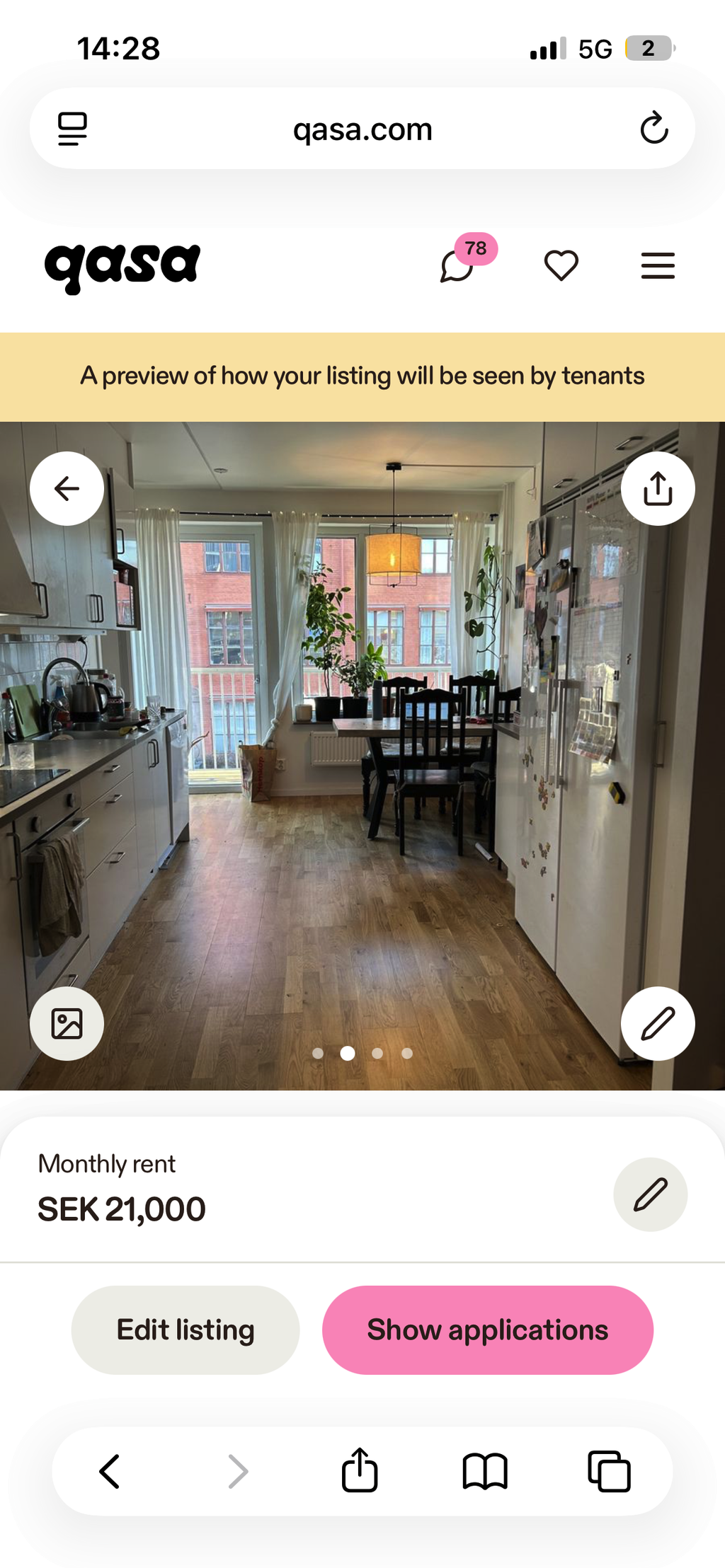Open Safari share sheet
725x1568 pixels.
[360, 1470]
